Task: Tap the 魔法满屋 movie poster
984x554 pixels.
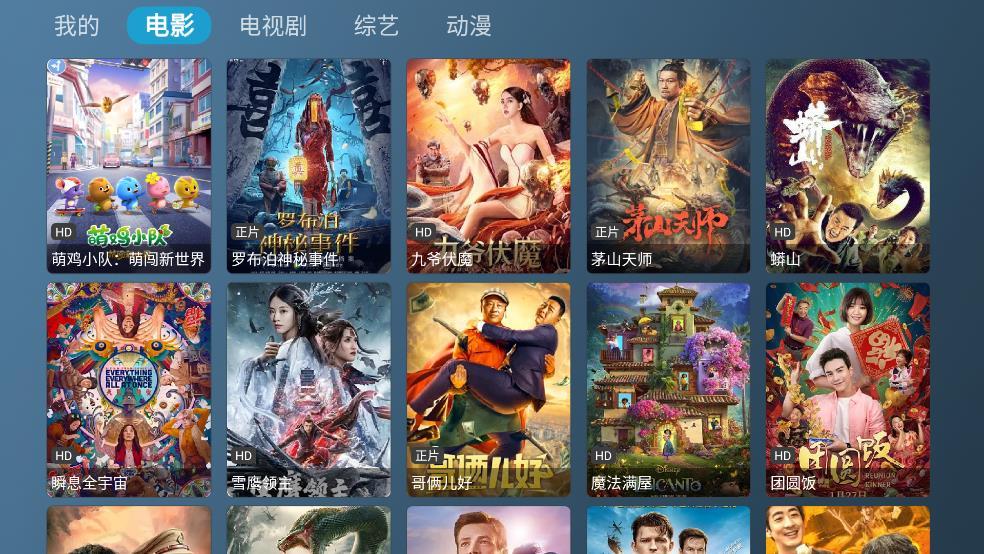Action: [668, 389]
